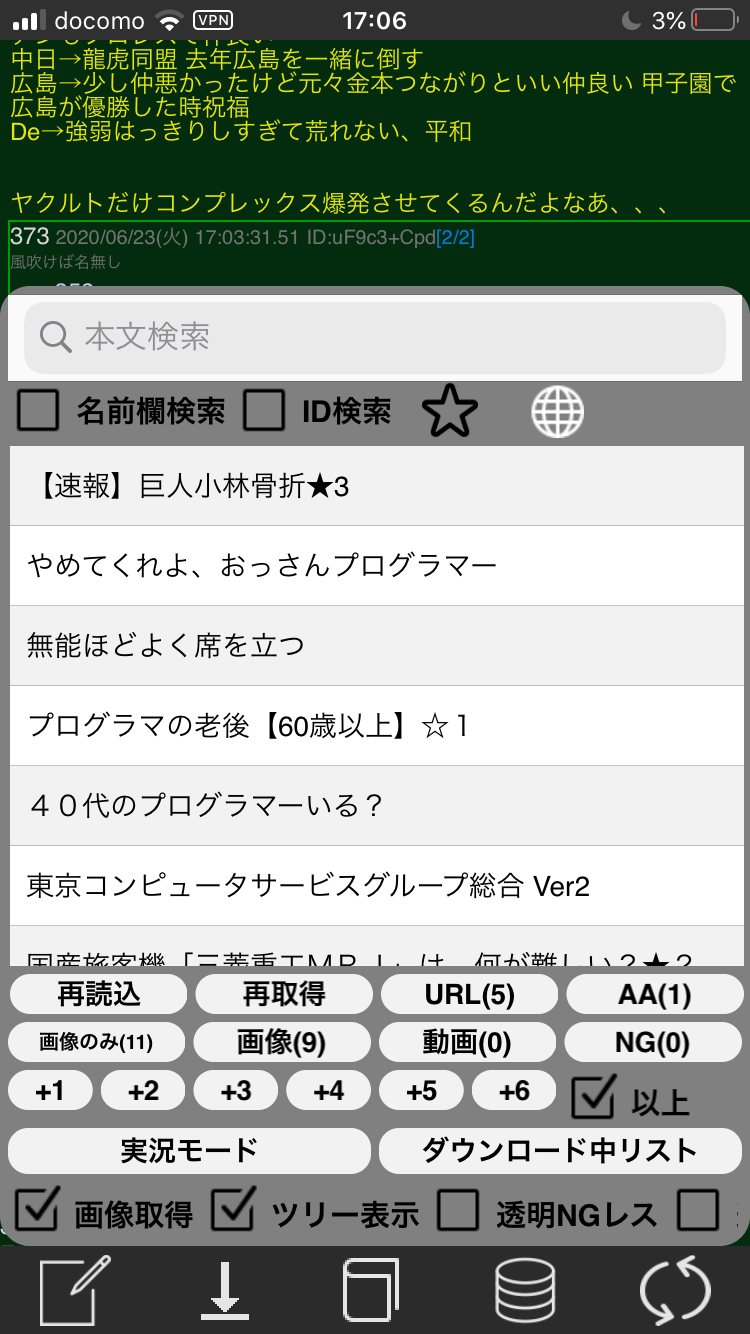Open 画像(9) list

[282, 1042]
